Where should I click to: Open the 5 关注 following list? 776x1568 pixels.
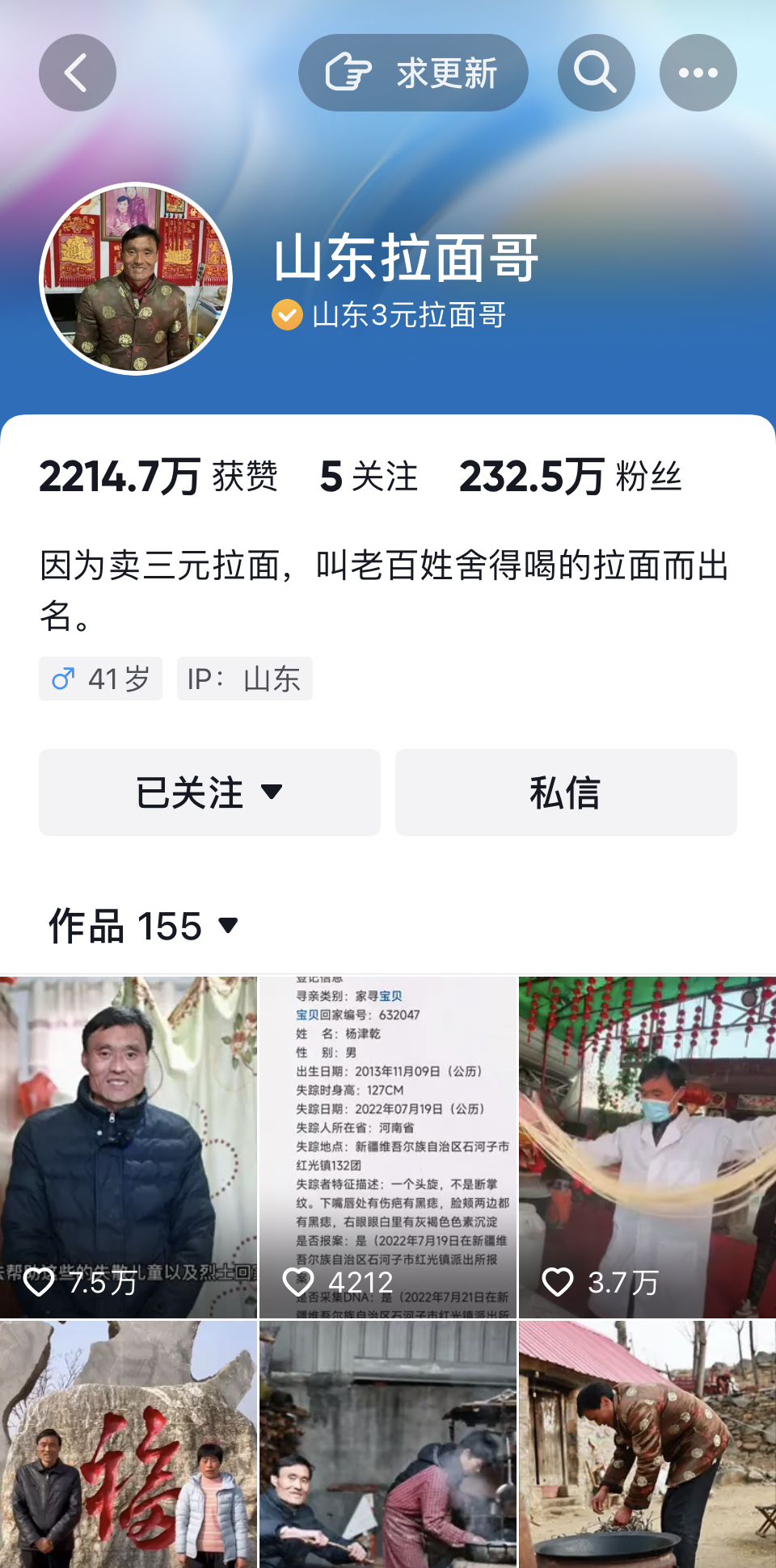pyautogui.click(x=369, y=477)
